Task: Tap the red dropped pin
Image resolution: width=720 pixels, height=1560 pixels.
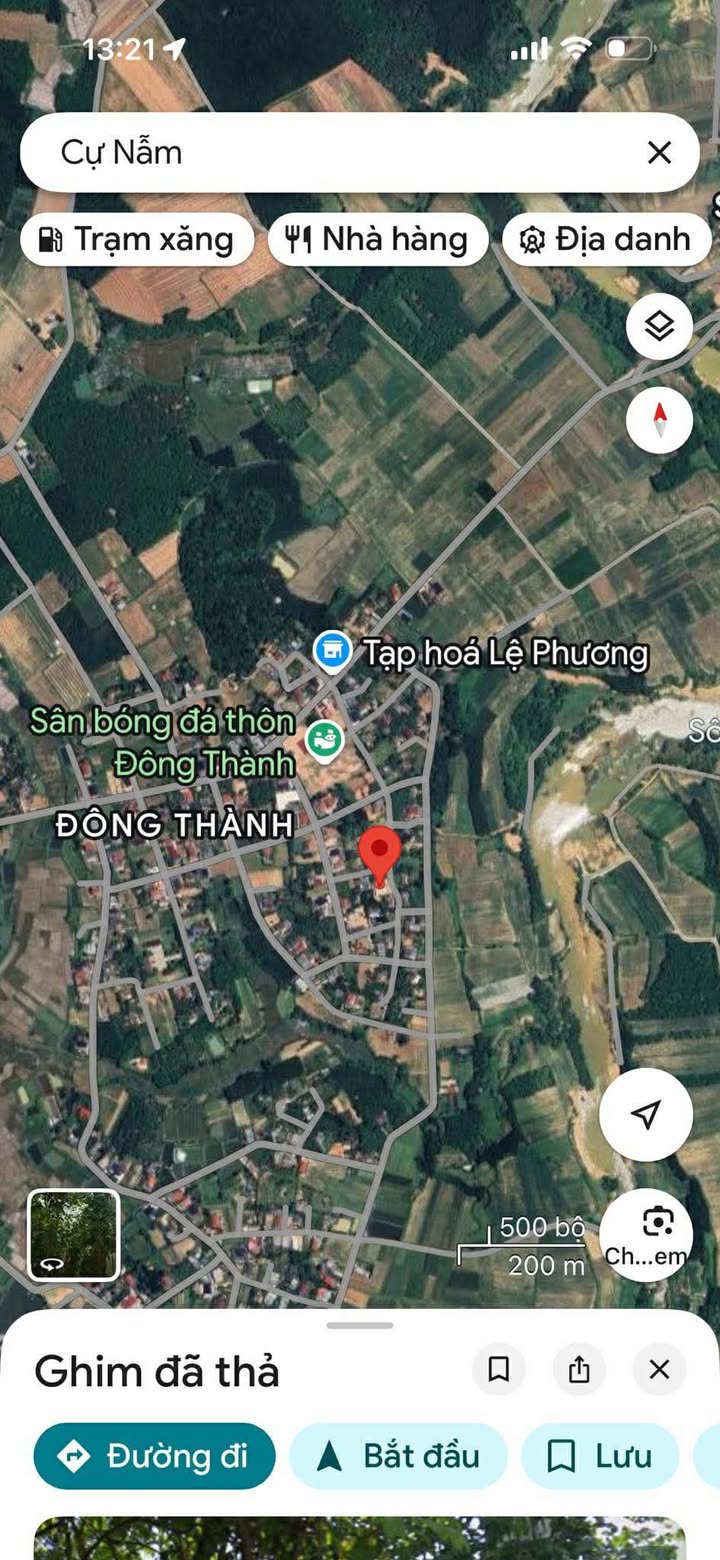Action: pyautogui.click(x=379, y=853)
